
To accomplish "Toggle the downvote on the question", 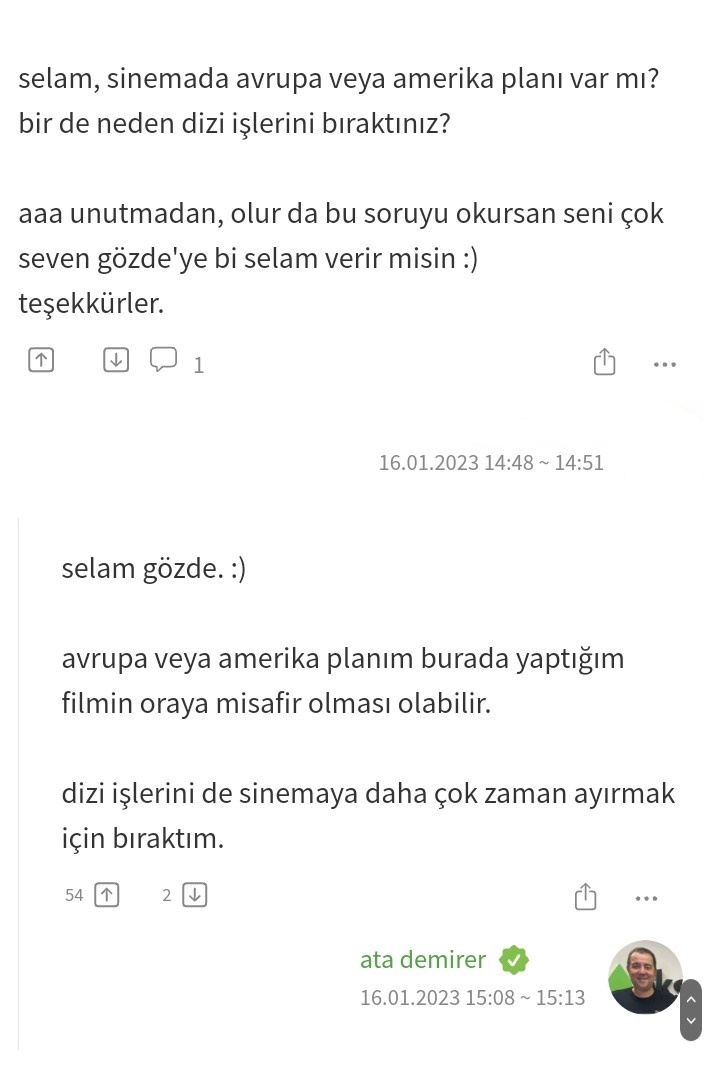I will pos(115,358).
